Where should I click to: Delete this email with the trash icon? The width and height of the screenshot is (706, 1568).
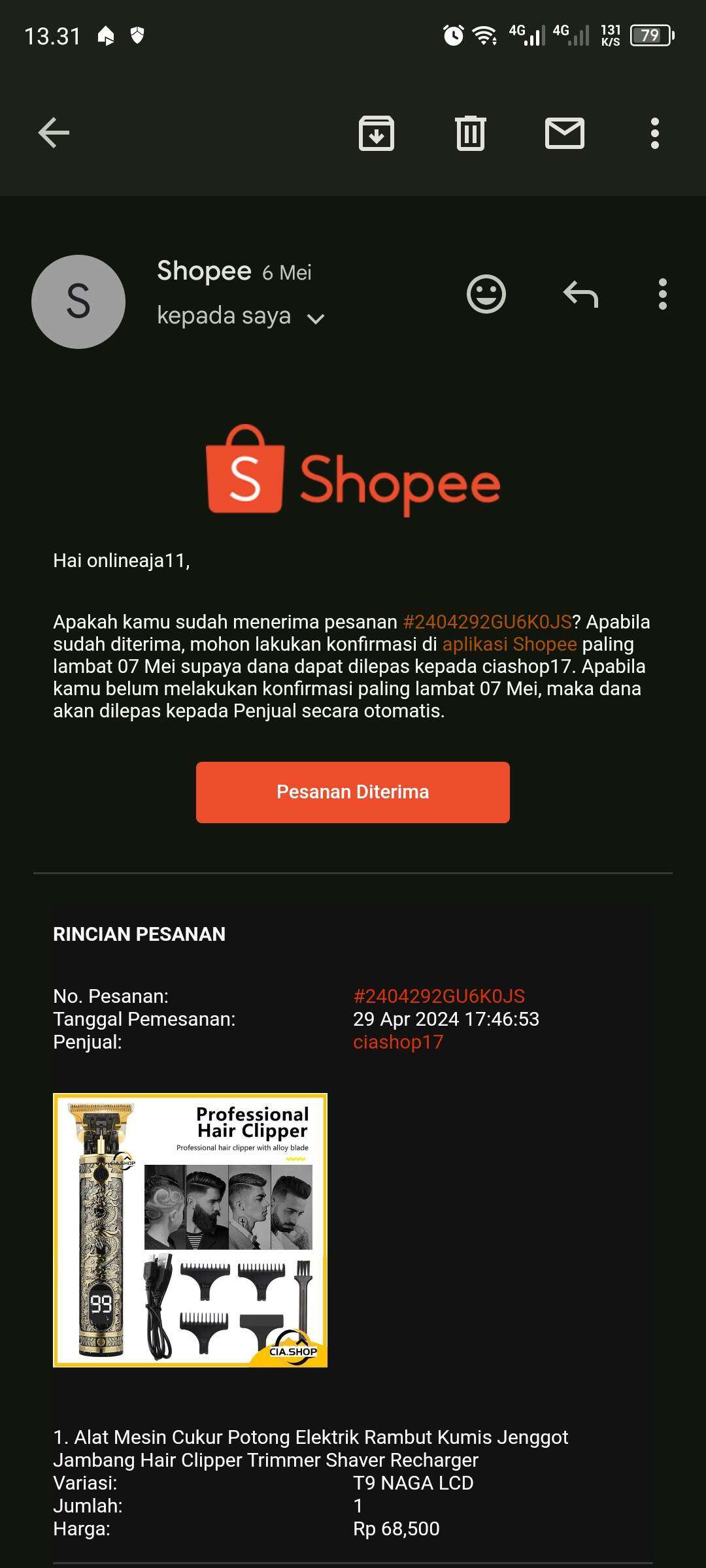point(470,133)
